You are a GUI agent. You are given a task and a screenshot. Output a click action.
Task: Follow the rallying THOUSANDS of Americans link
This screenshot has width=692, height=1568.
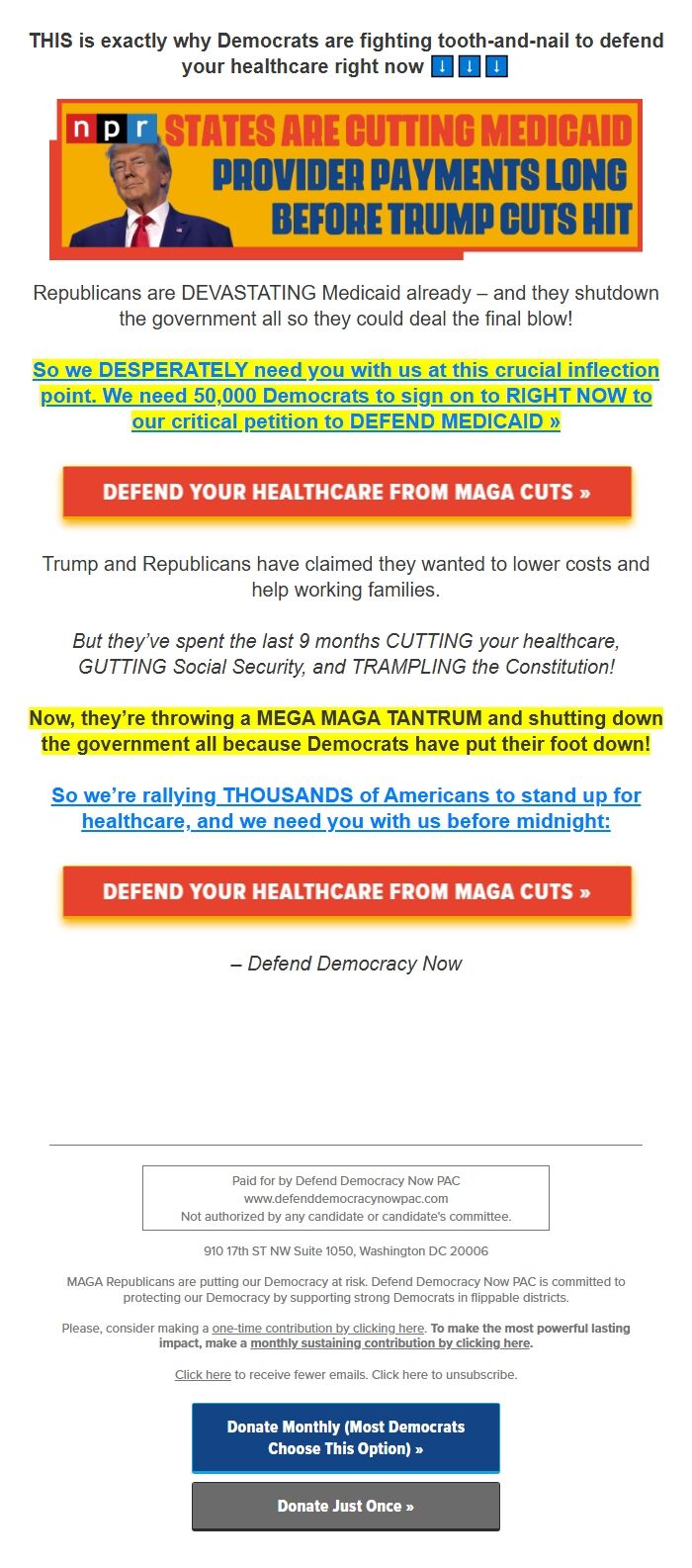[x=346, y=808]
